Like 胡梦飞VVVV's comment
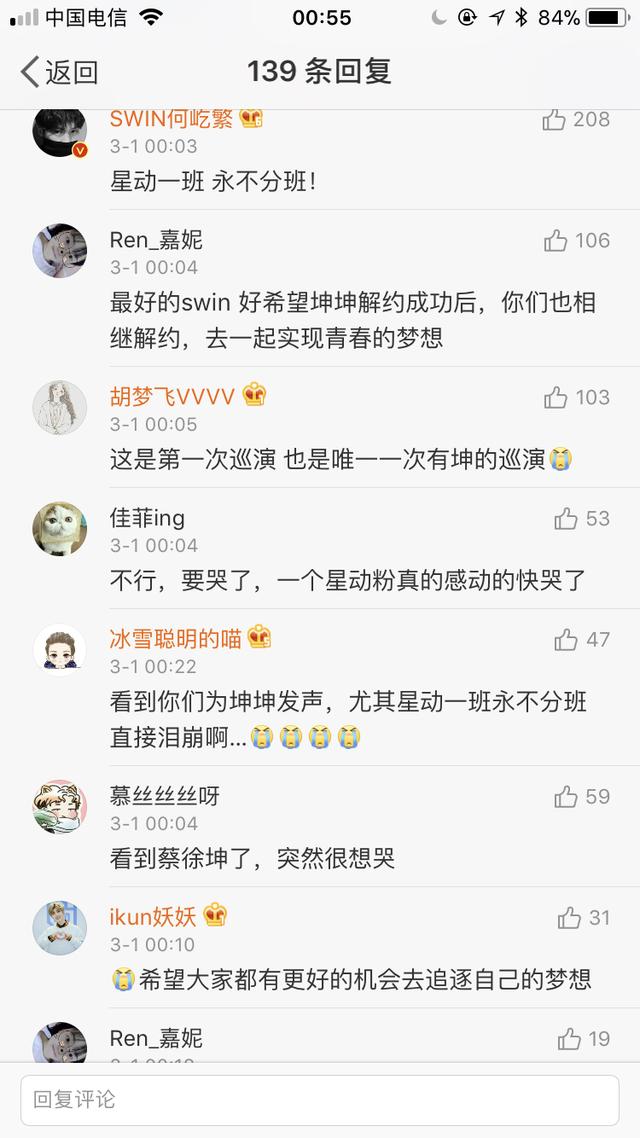This screenshot has width=640, height=1138. click(x=556, y=398)
